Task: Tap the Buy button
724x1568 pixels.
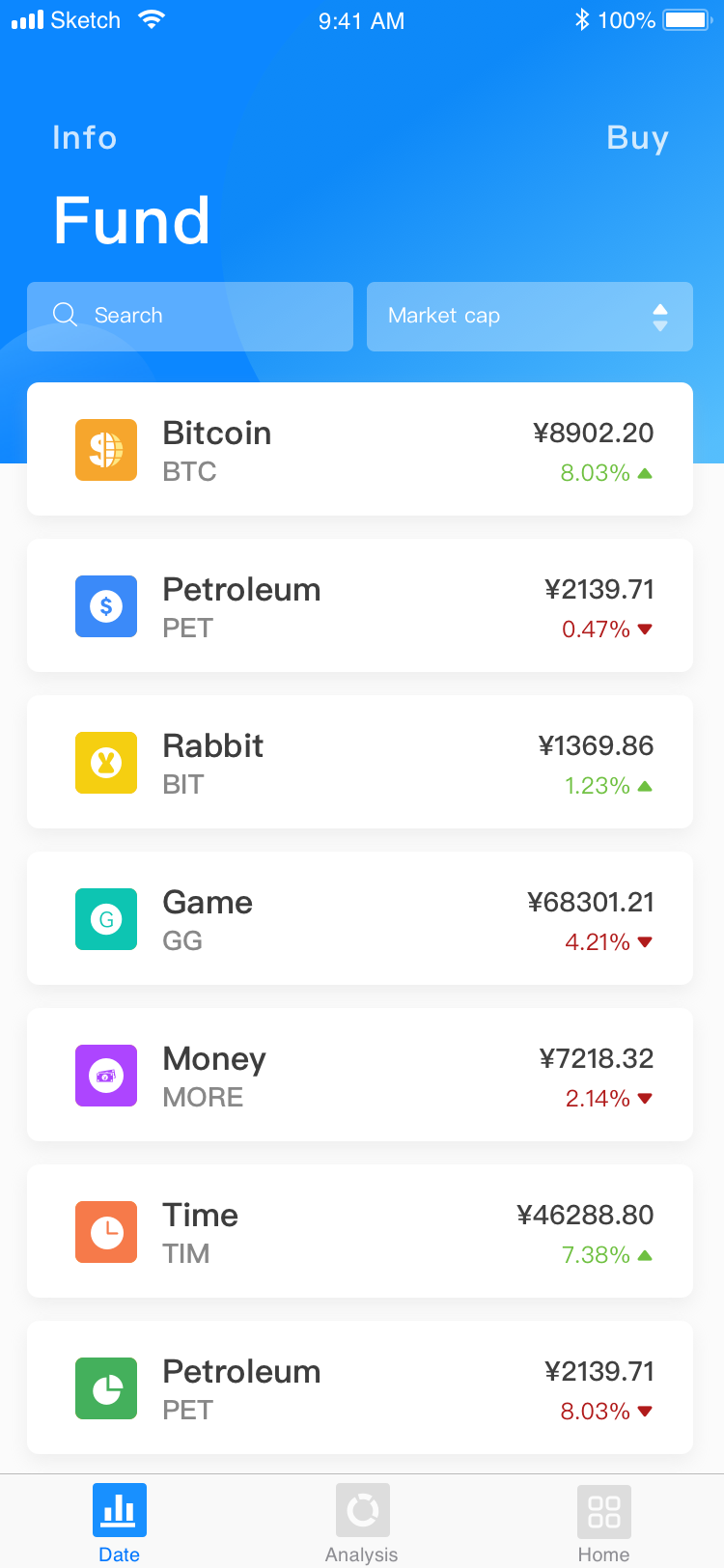Action: click(x=637, y=138)
